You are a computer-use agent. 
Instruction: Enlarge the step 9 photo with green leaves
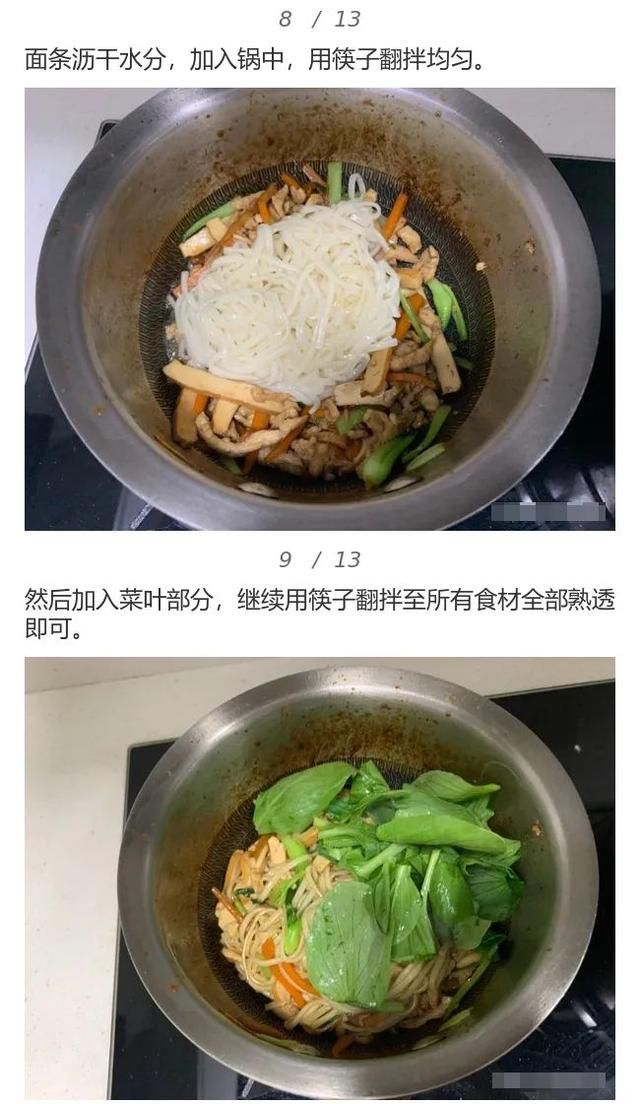[320, 878]
